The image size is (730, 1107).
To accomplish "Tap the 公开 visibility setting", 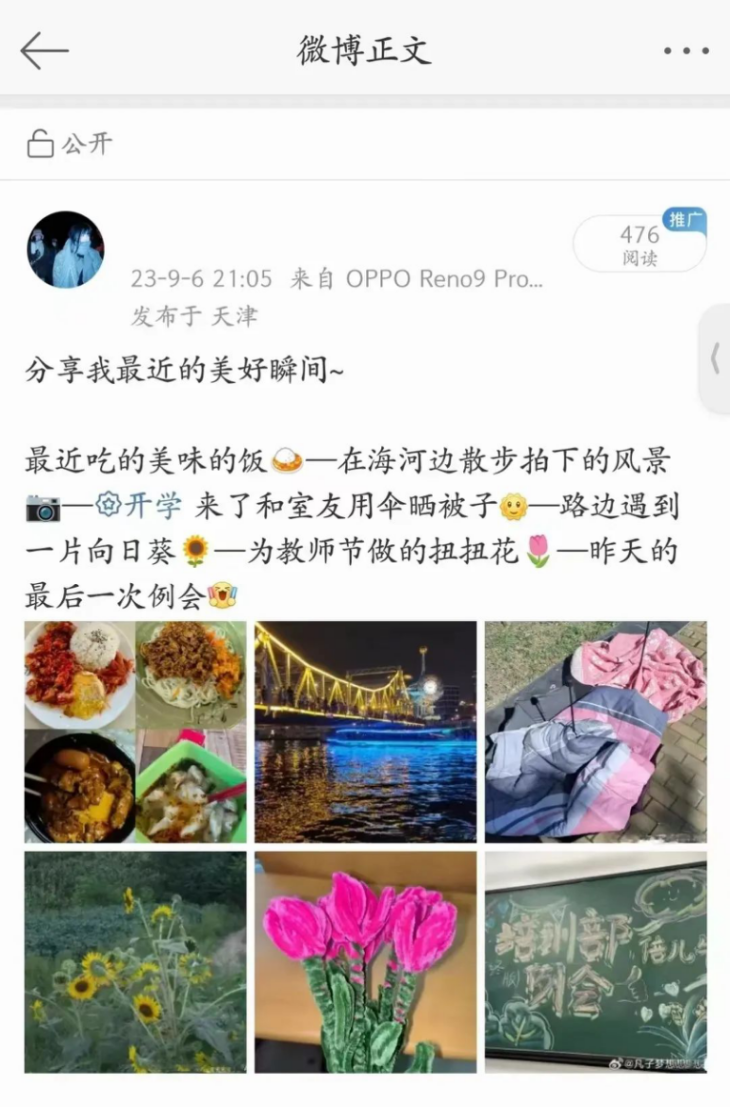I will [70, 144].
